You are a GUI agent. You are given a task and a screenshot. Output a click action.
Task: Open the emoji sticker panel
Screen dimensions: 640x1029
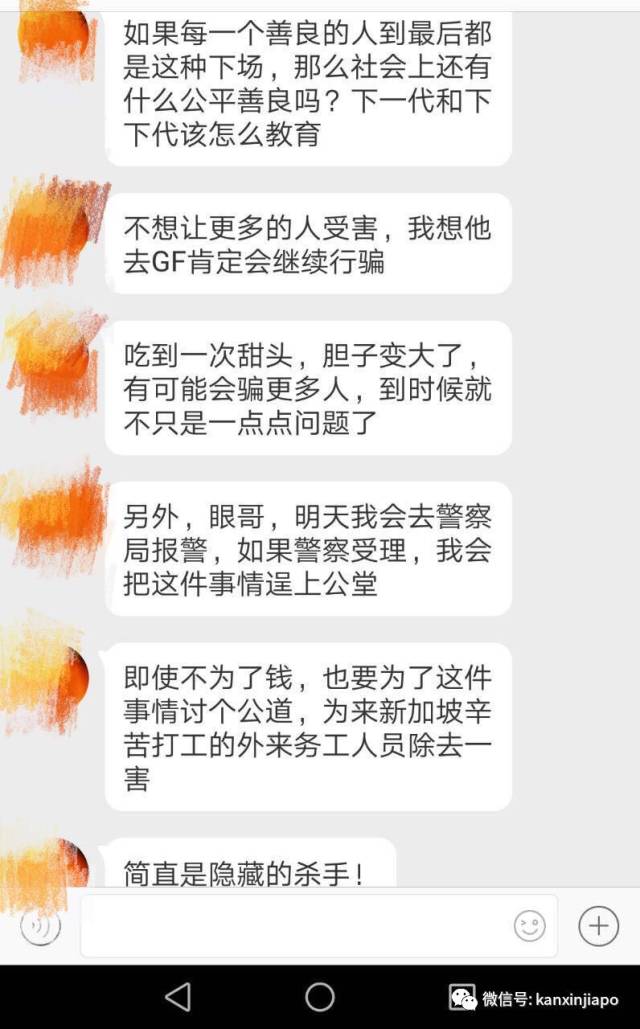(530, 926)
